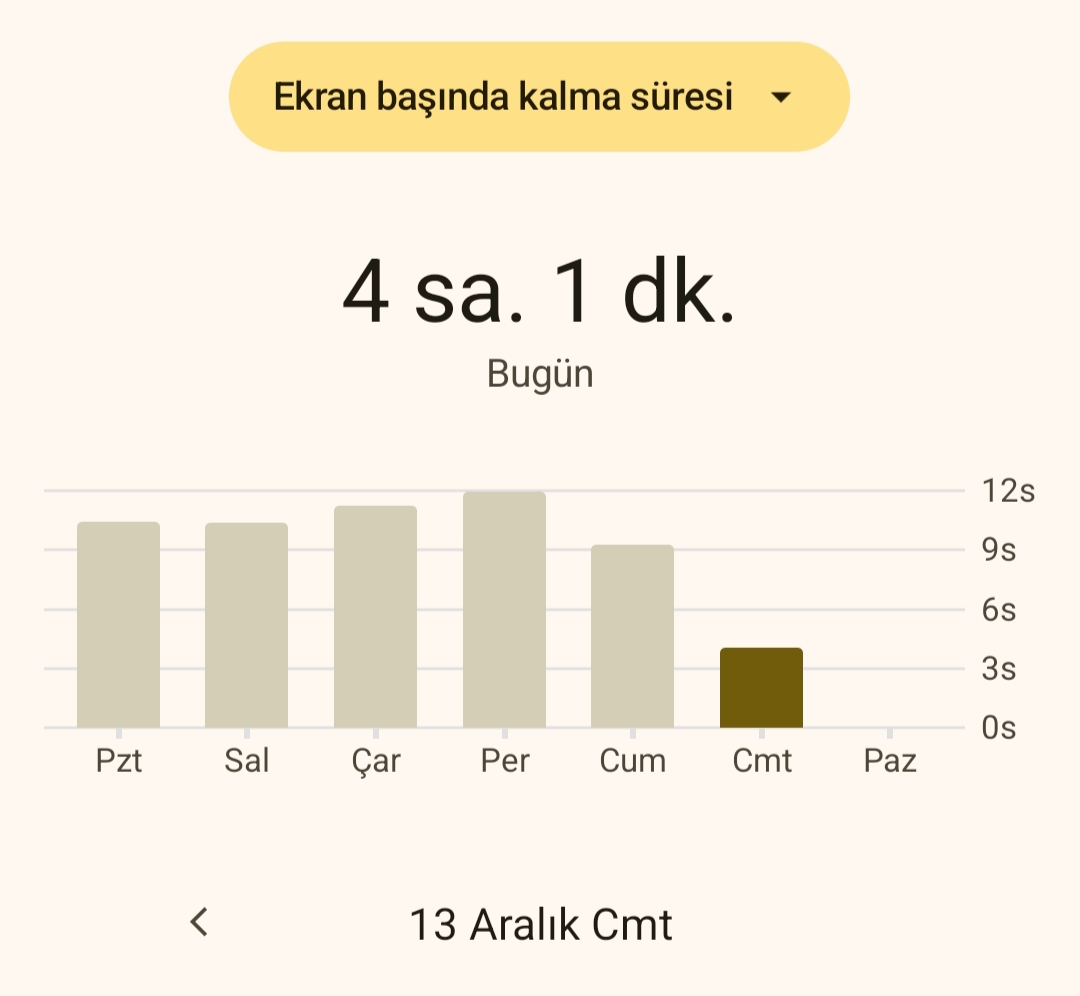Select the Çar bar in chart
The width and height of the screenshot is (1080, 996).
(375, 617)
